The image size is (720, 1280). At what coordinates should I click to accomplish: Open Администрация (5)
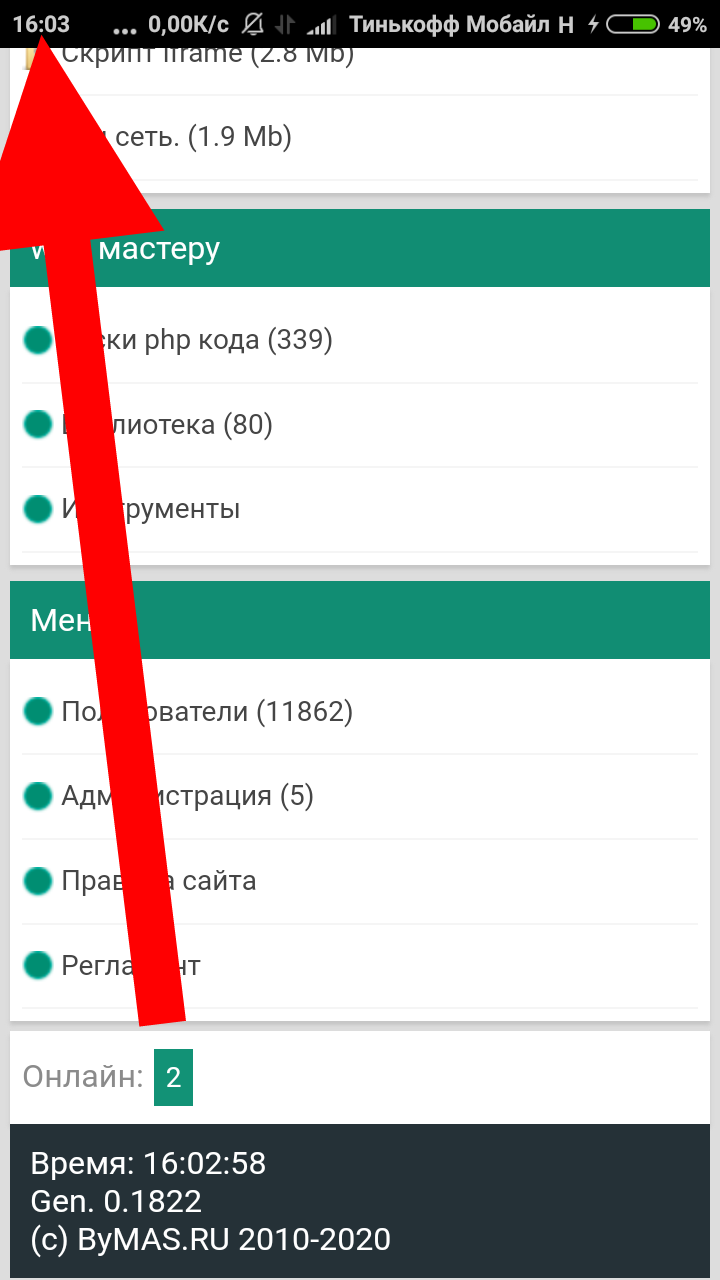(x=230, y=796)
